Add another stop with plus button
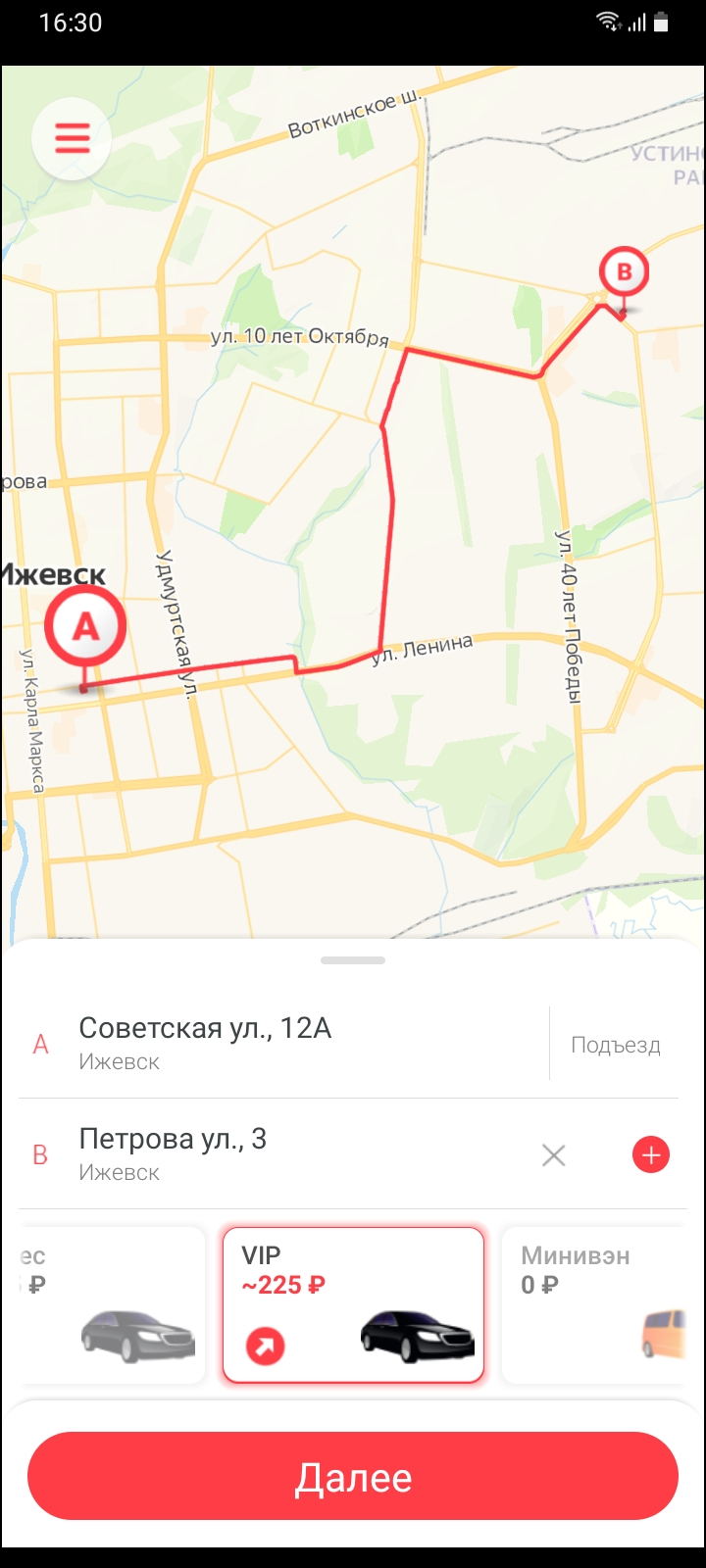Viewport: 706px width, 1568px height. tap(651, 1155)
